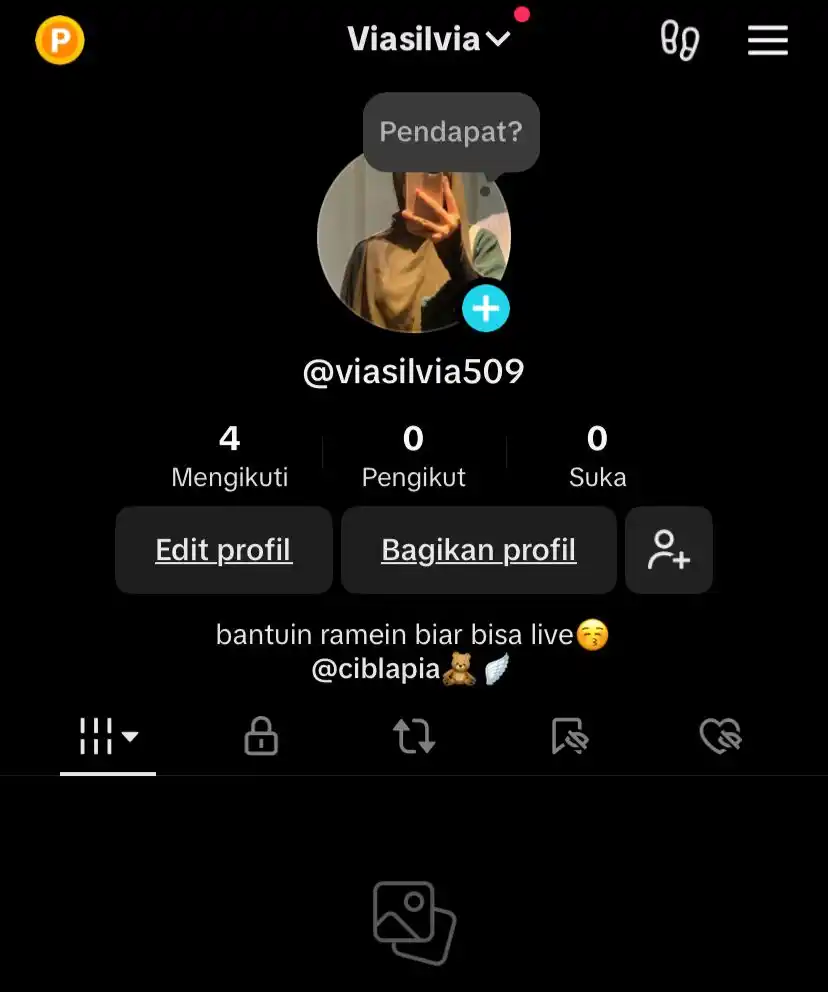Open the add friends icon button

coord(668,550)
